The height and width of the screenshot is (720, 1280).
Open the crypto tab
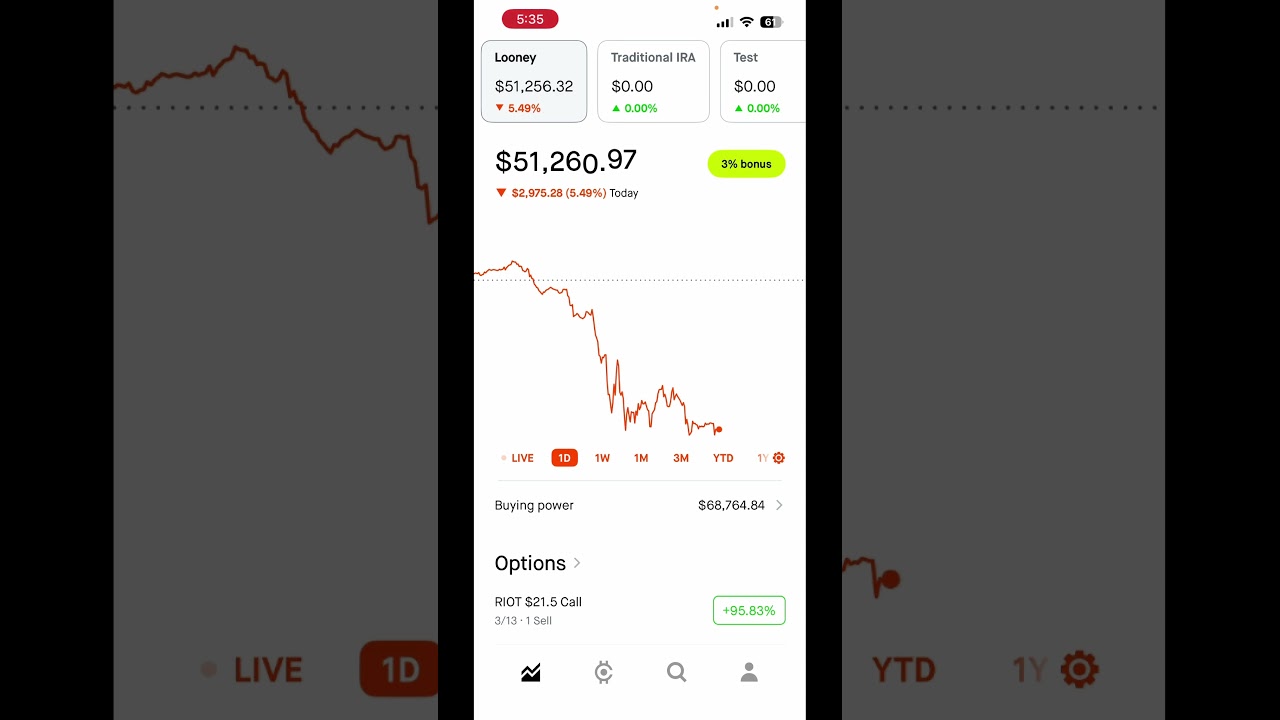coord(604,673)
